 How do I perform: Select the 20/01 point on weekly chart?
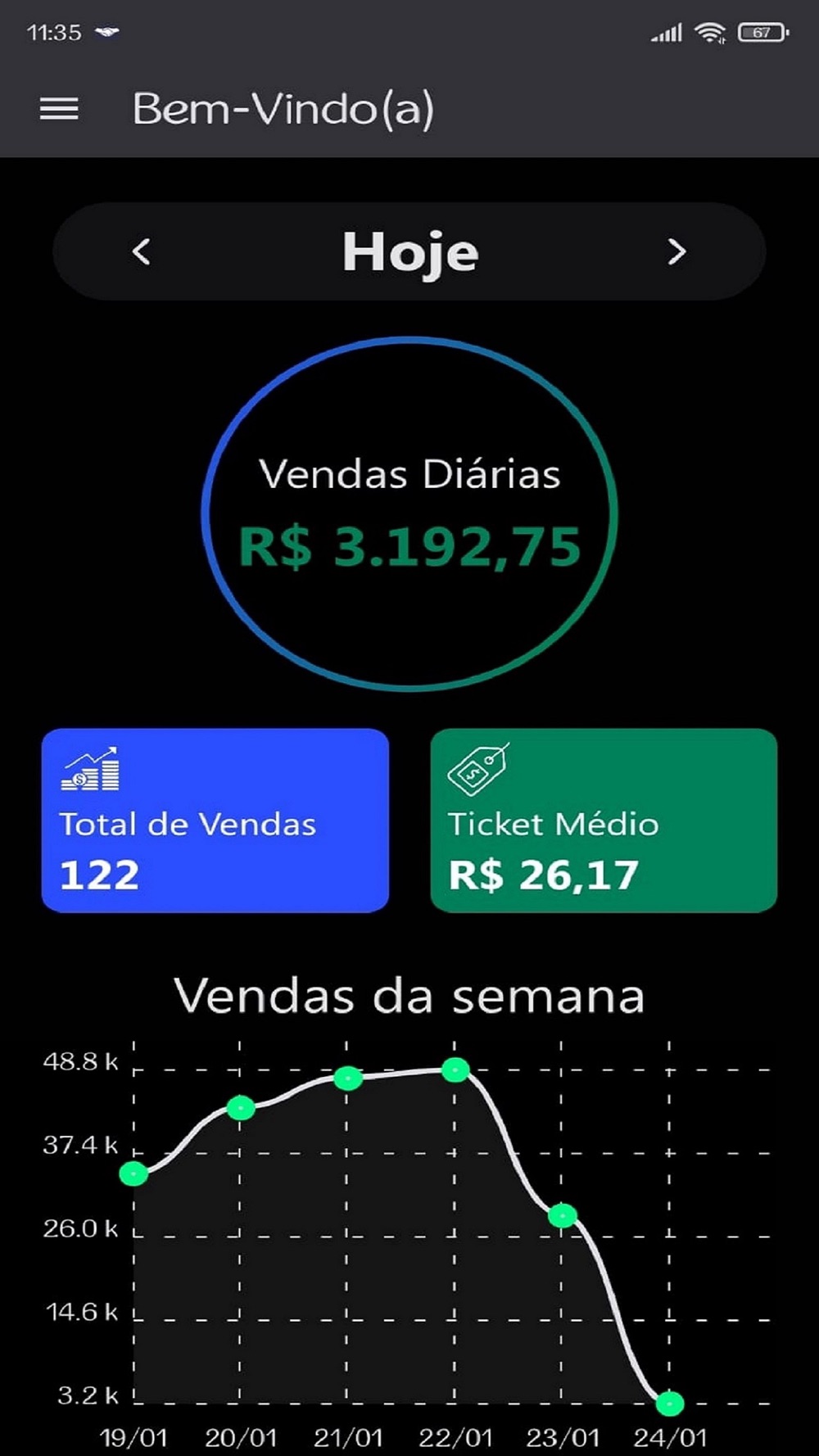(241, 1108)
